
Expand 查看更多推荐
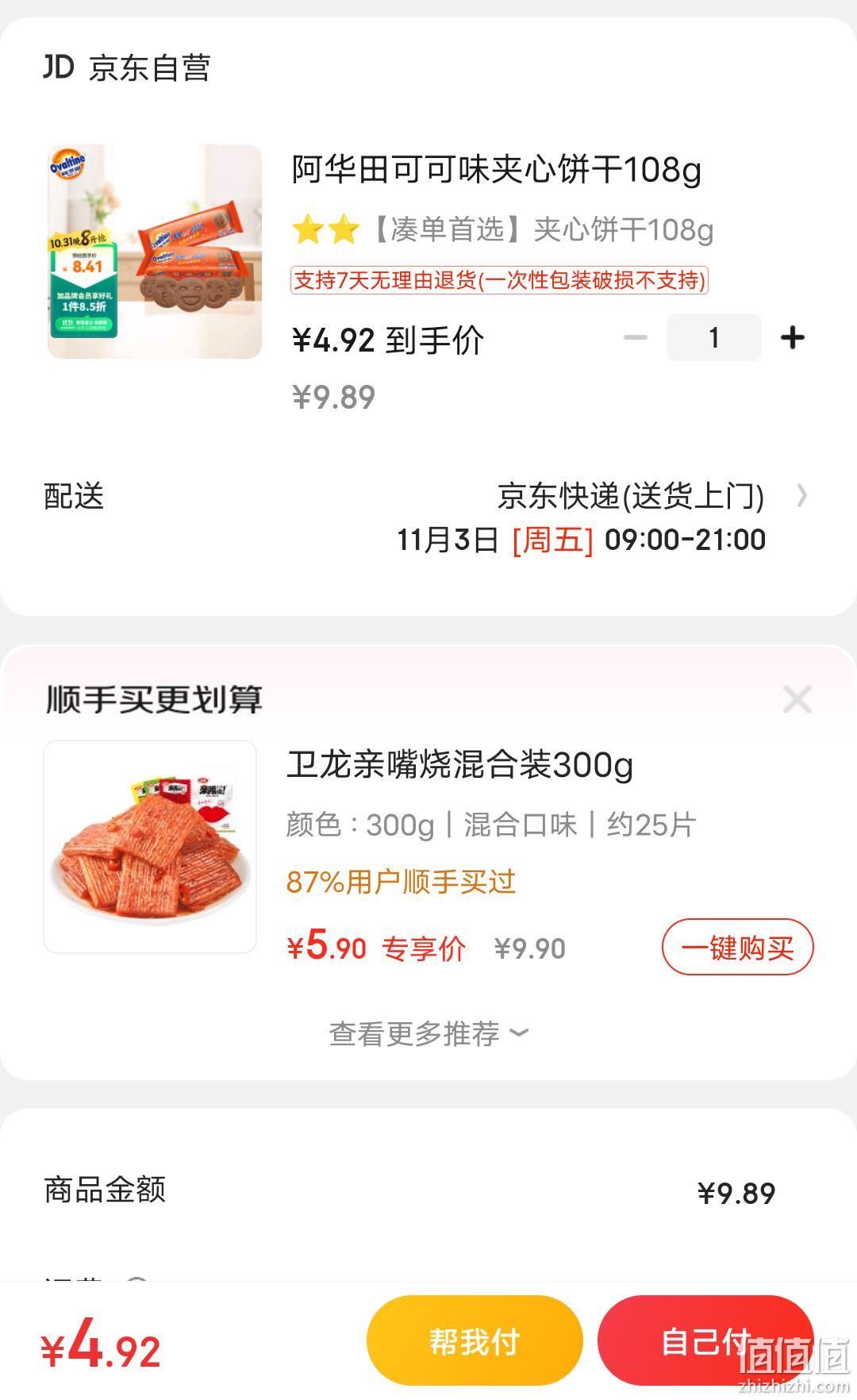pyautogui.click(x=428, y=1033)
